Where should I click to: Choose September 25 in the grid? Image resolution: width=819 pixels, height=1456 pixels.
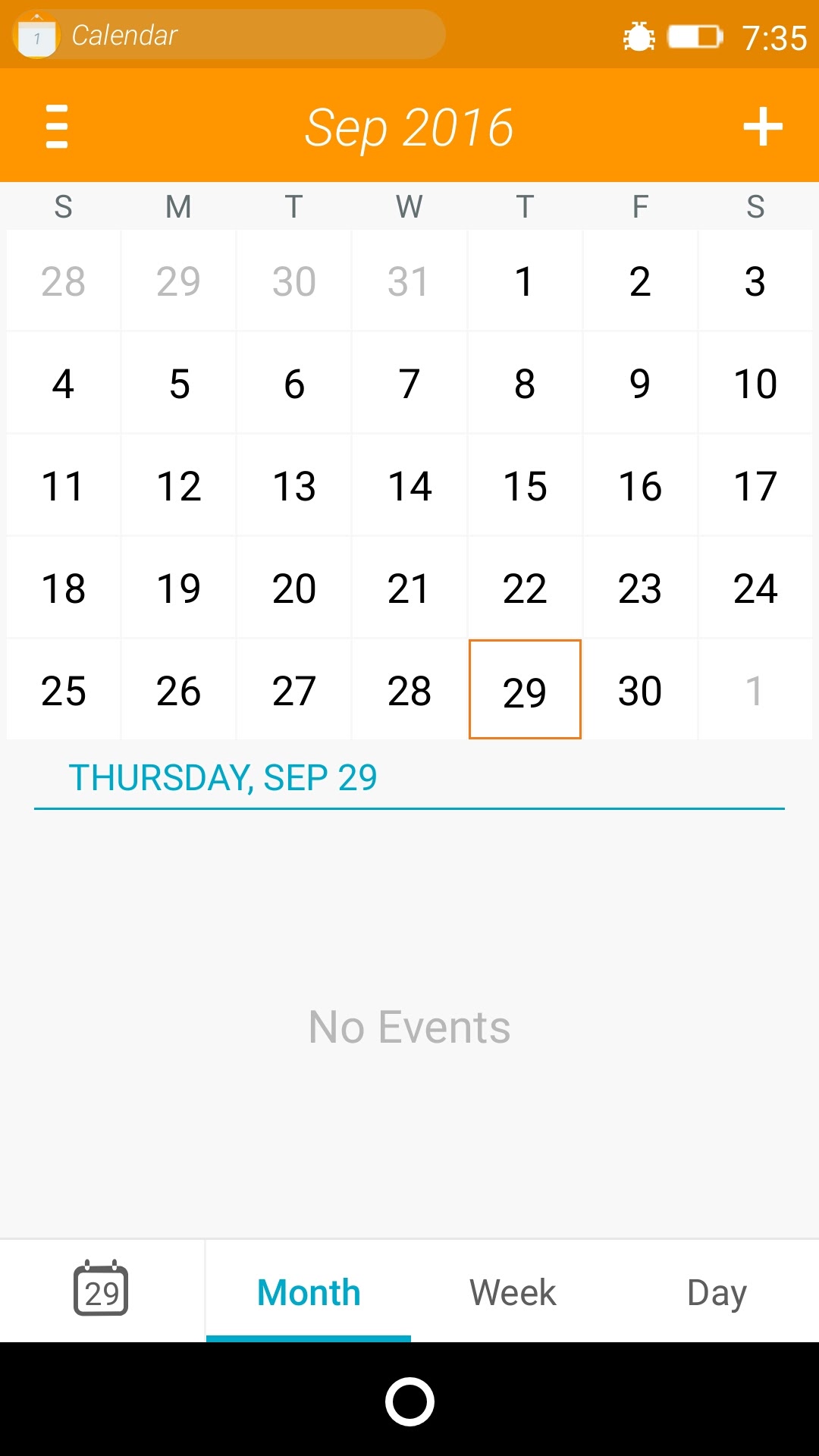pyautogui.click(x=64, y=690)
